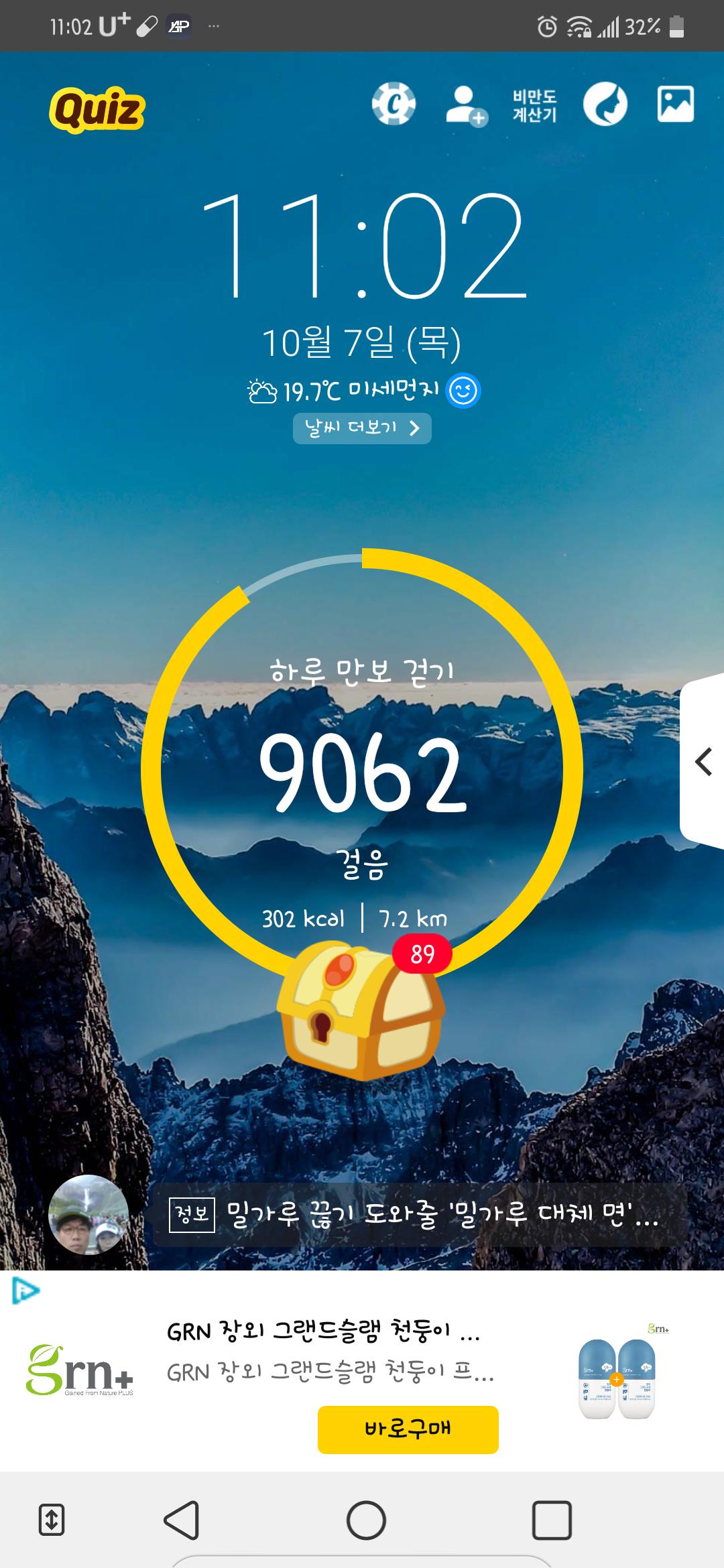Open the cash coin icon

pos(394,105)
